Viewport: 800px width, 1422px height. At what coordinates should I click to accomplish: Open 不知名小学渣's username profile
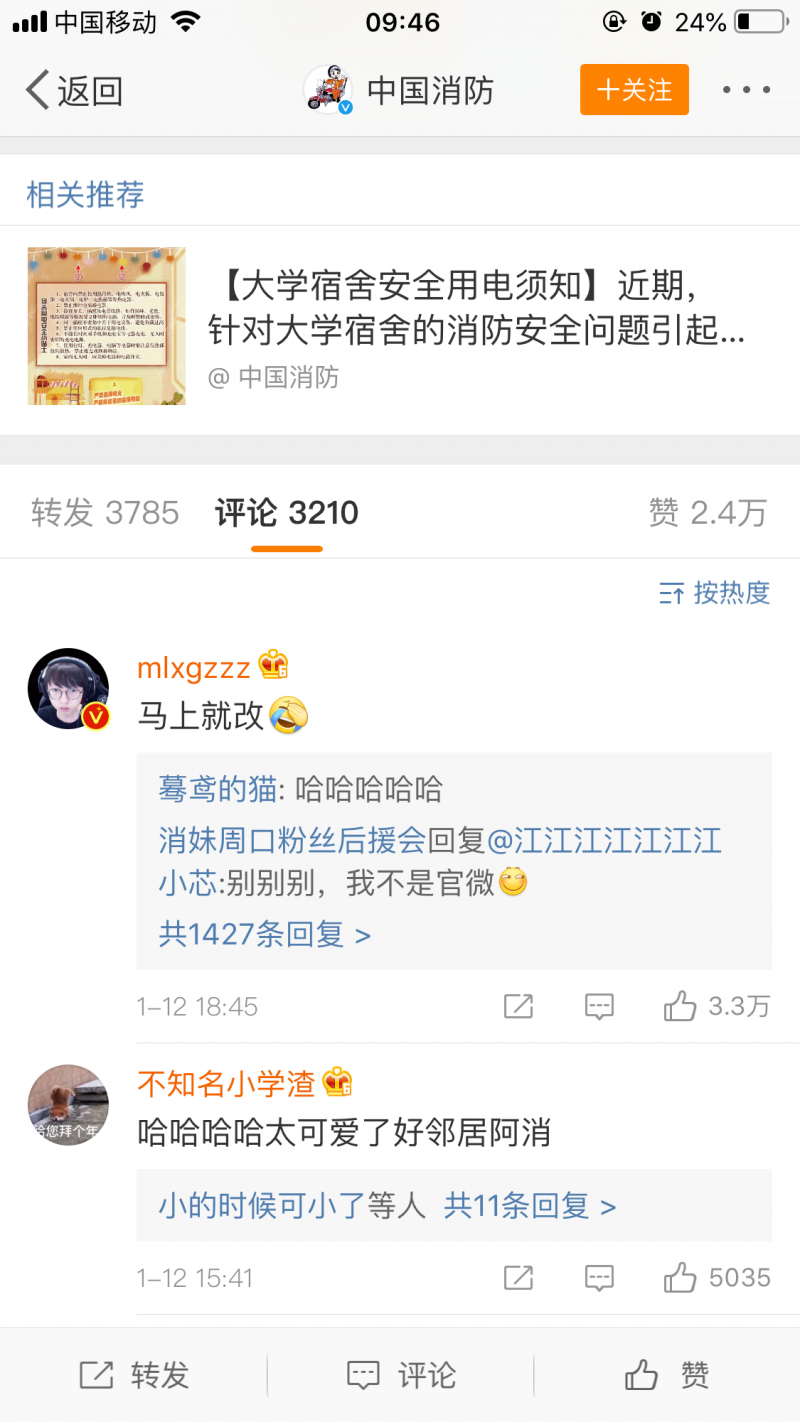tap(226, 1082)
